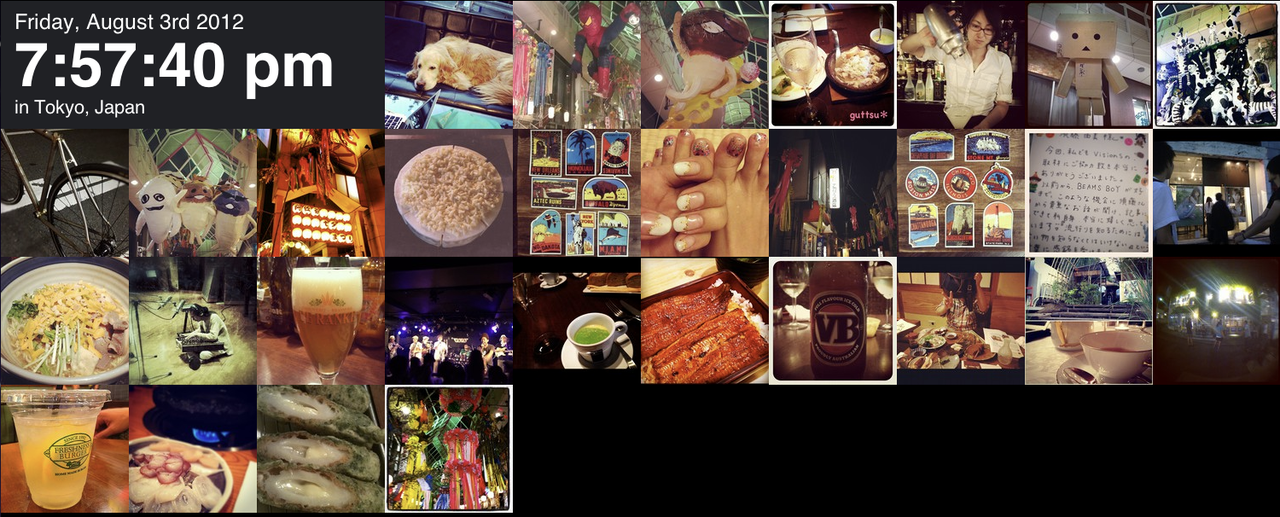Image resolution: width=1280 pixels, height=517 pixels.
Task: View the VB beer bottle photo
Action: [x=832, y=320]
